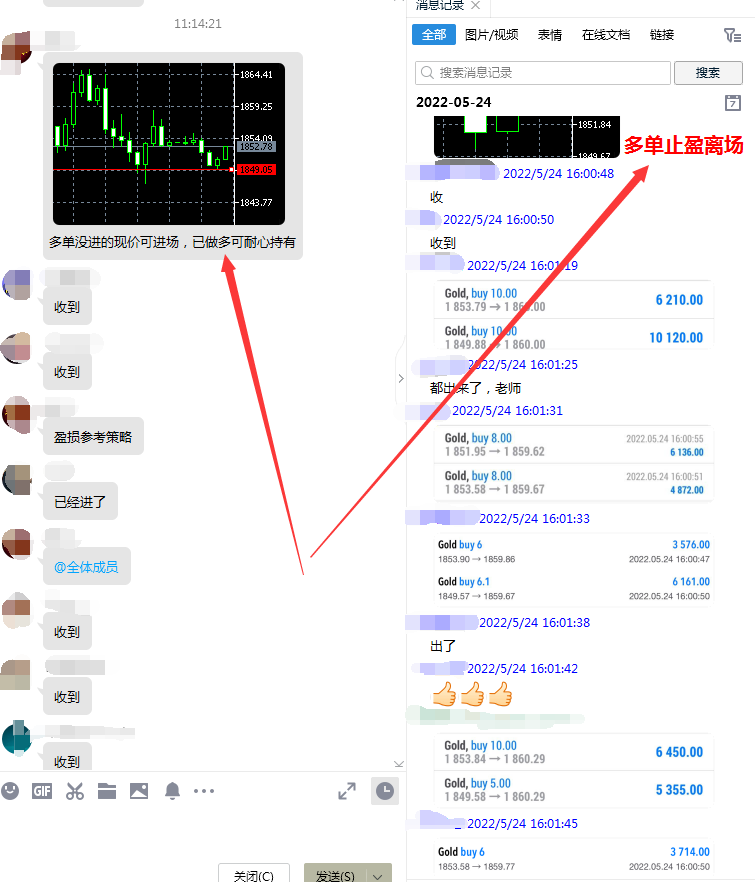The height and width of the screenshot is (882, 755).
Task: Select the 表情 tab in message records
Action: point(550,35)
